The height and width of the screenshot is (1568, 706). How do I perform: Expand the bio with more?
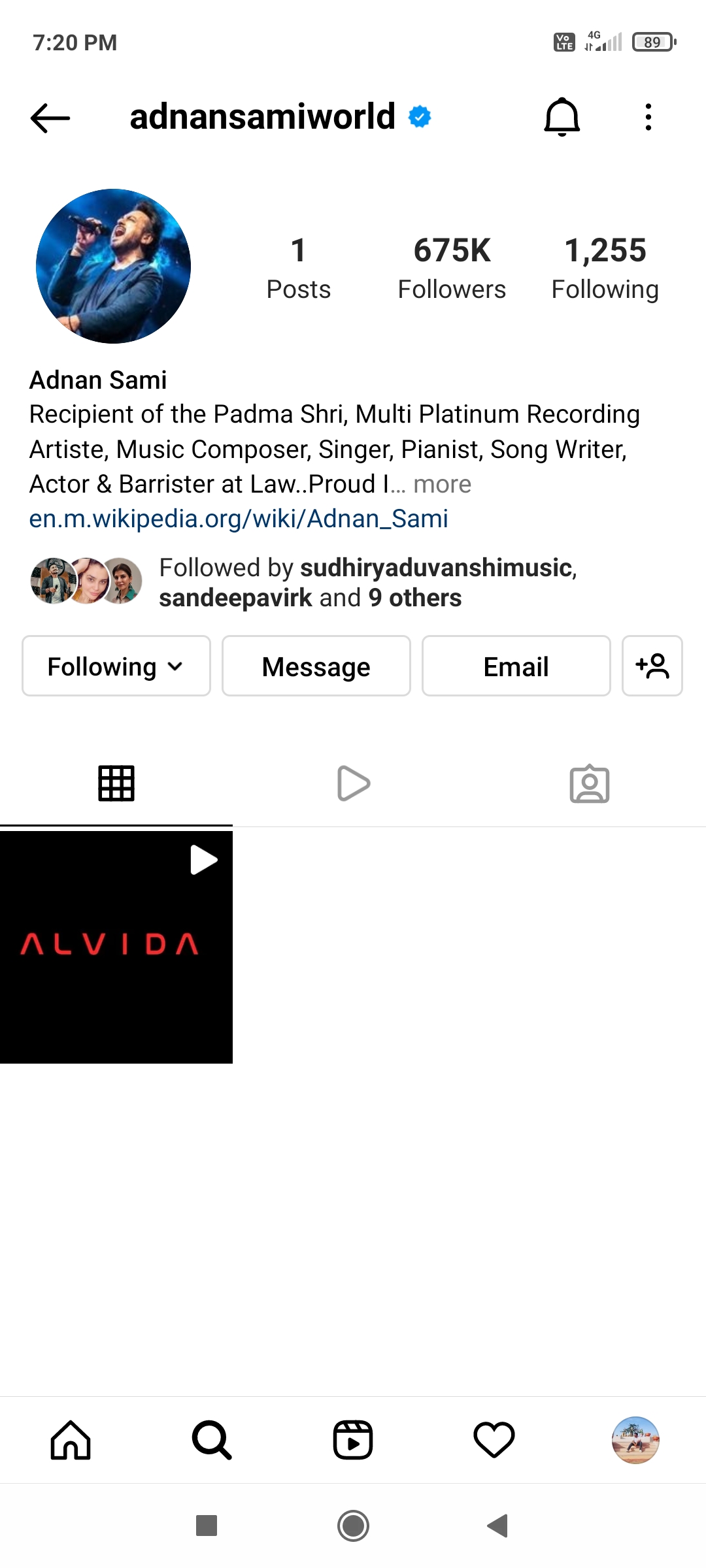(x=442, y=484)
